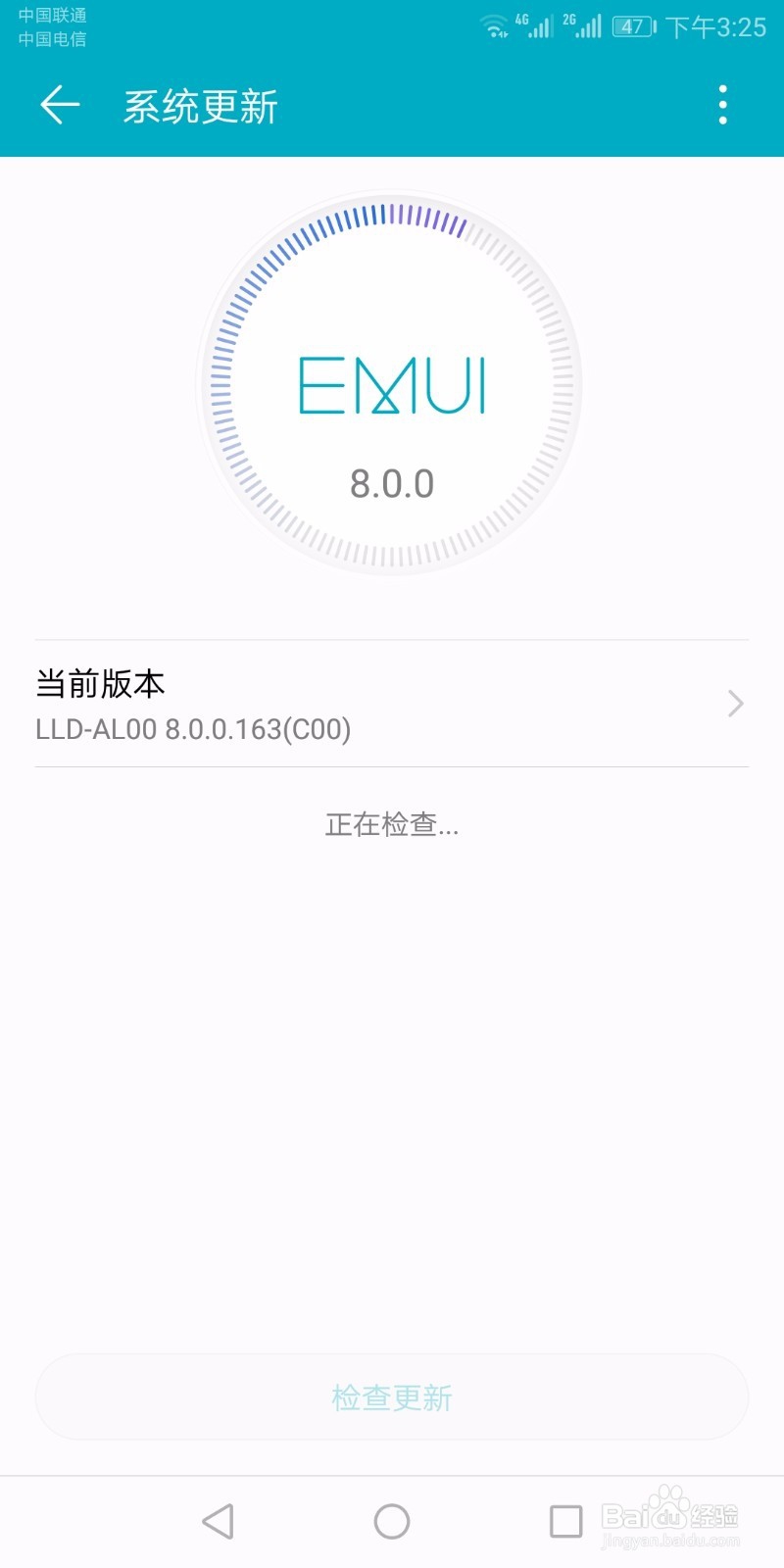This screenshot has width=784, height=1568.
Task: Tap the battery indicator showing 47
Action: 632,26
